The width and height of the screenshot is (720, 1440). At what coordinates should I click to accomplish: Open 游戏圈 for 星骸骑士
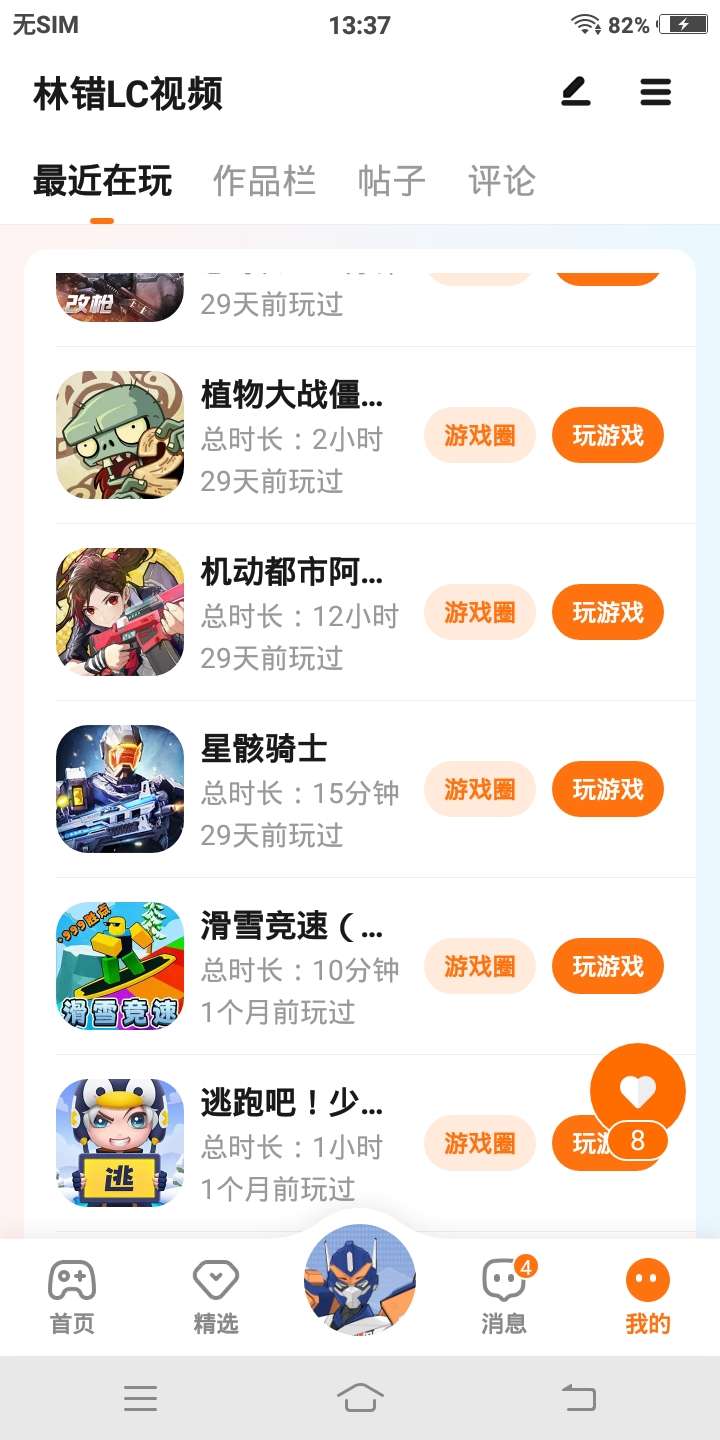pyautogui.click(x=480, y=790)
